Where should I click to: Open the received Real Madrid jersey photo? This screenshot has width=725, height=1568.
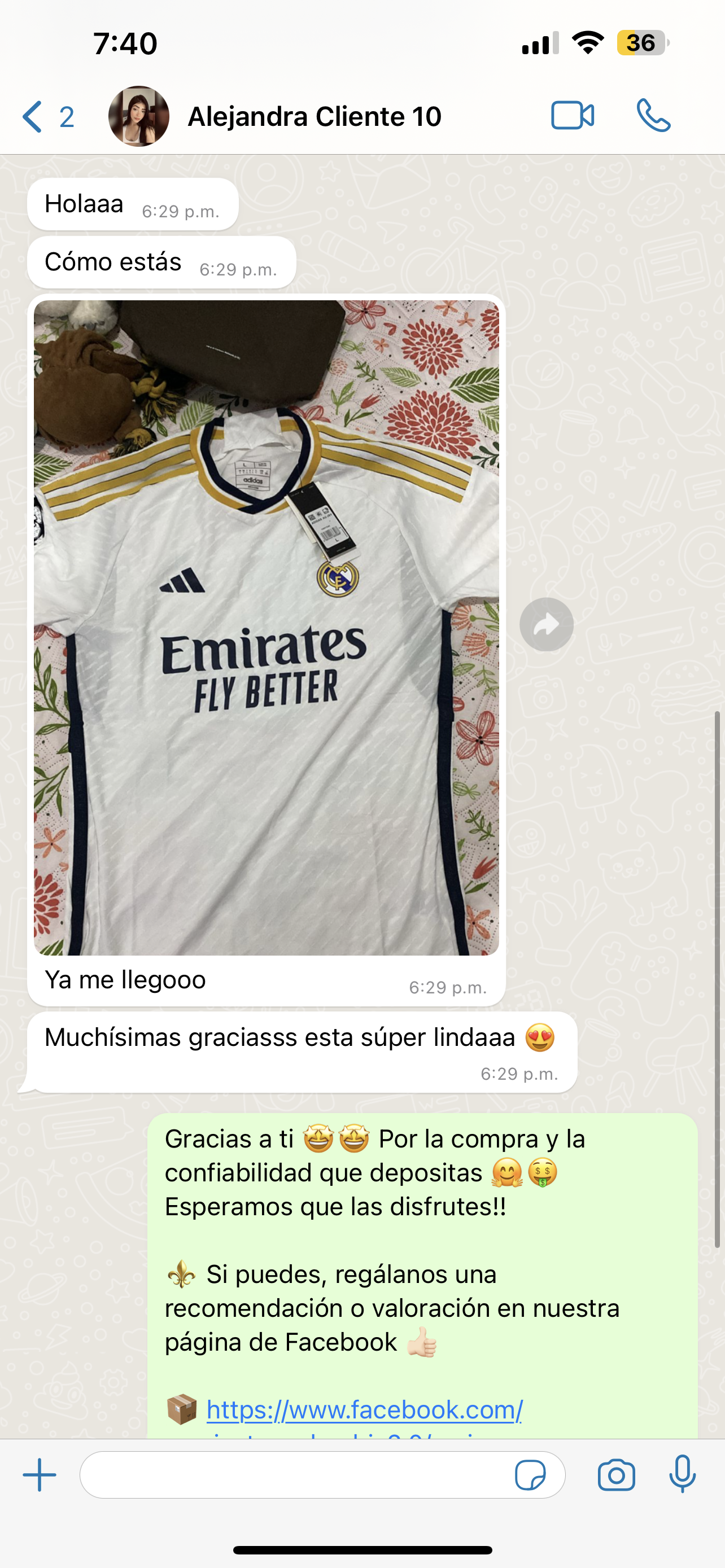(x=267, y=628)
